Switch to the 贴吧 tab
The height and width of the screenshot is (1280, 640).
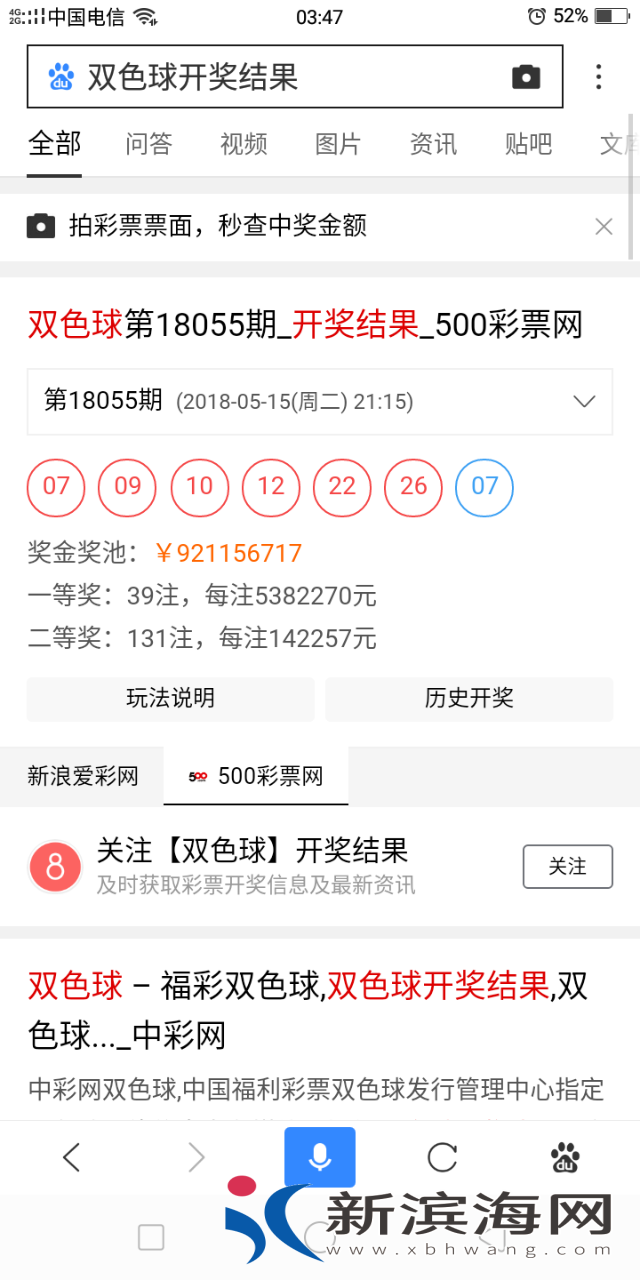528,144
